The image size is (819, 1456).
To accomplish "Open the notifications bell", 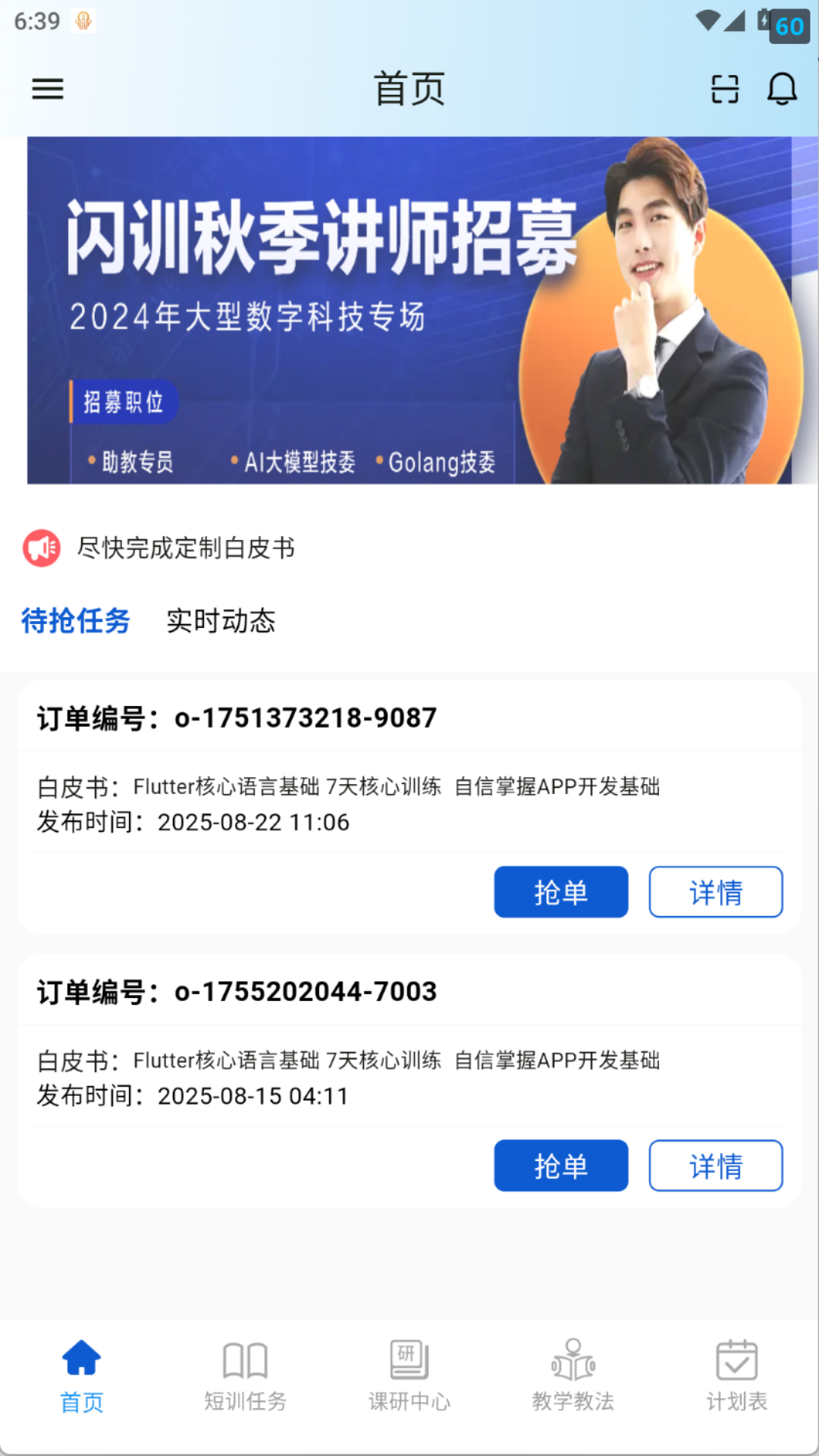I will [x=782, y=89].
